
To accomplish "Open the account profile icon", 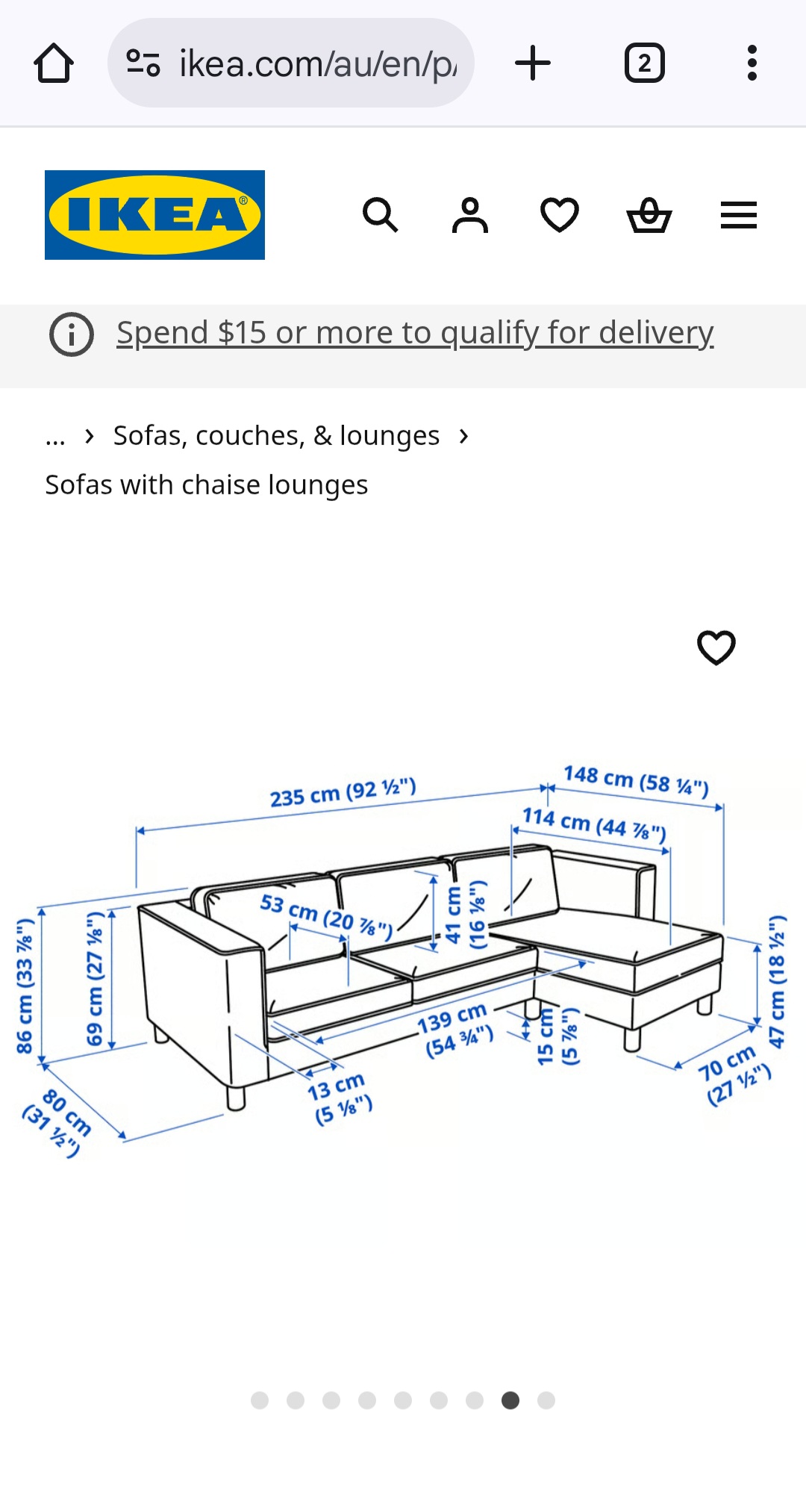I will [x=470, y=216].
